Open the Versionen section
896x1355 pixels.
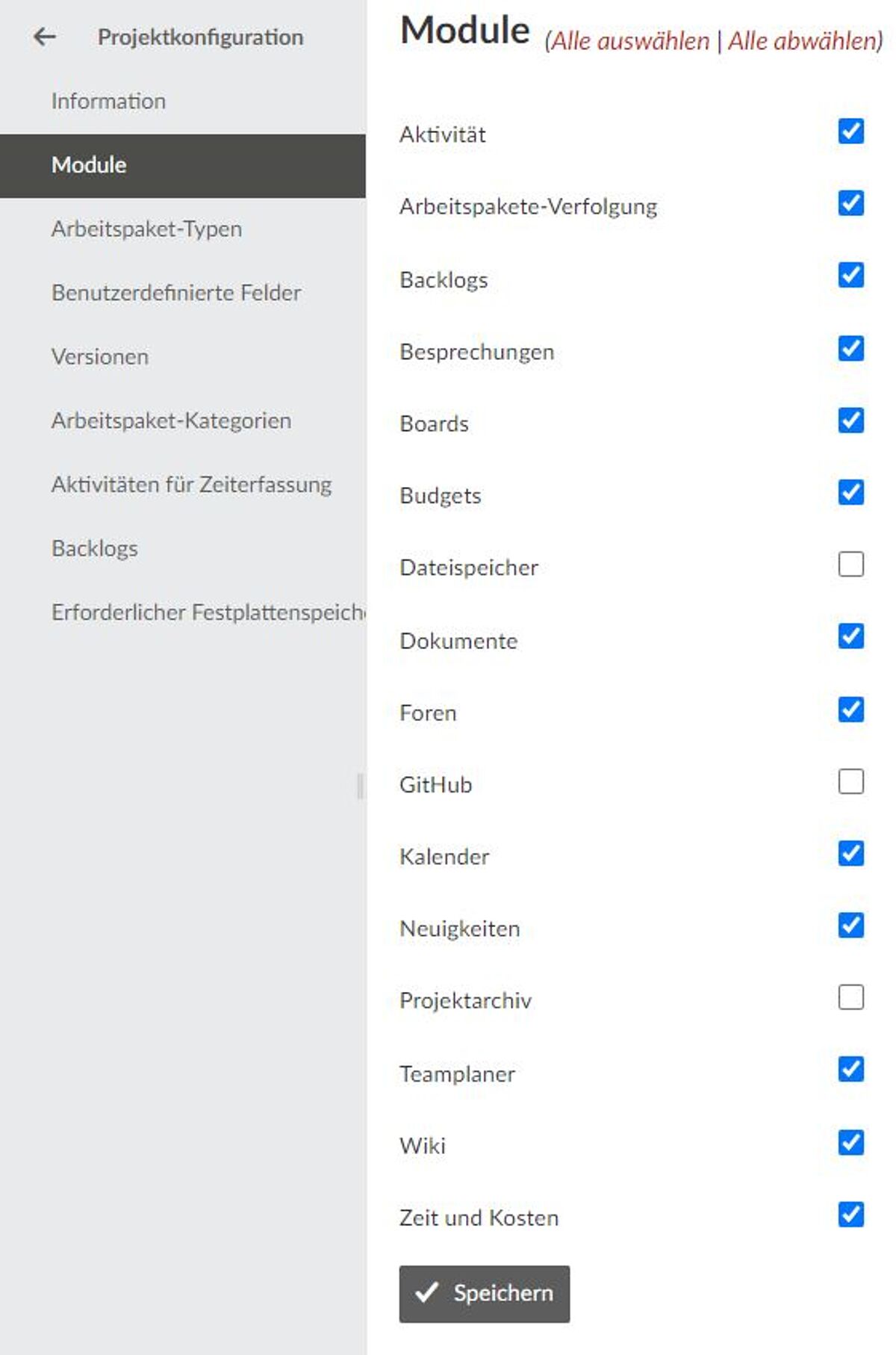point(100,357)
